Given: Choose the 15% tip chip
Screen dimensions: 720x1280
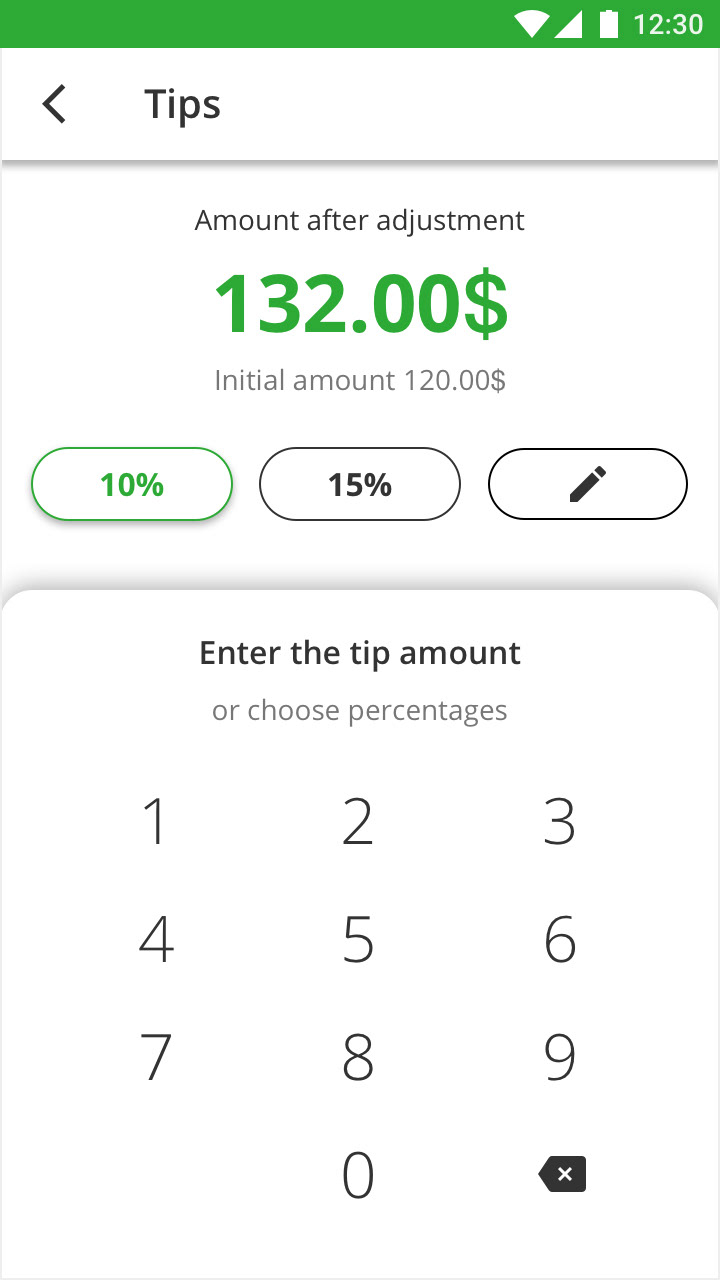Looking at the screenshot, I should click(x=360, y=484).
